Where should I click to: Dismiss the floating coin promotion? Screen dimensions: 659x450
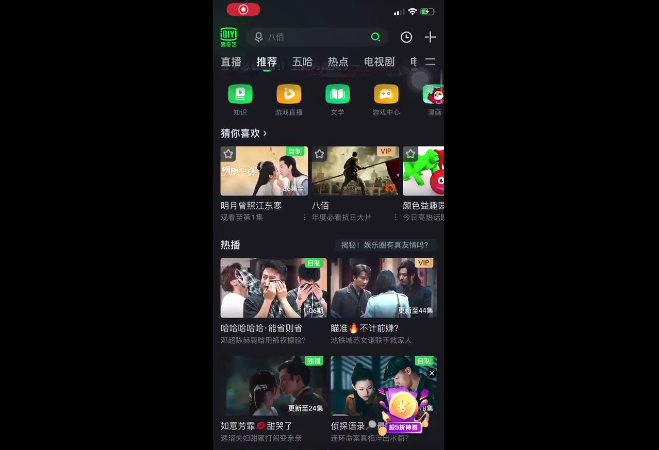432,373
